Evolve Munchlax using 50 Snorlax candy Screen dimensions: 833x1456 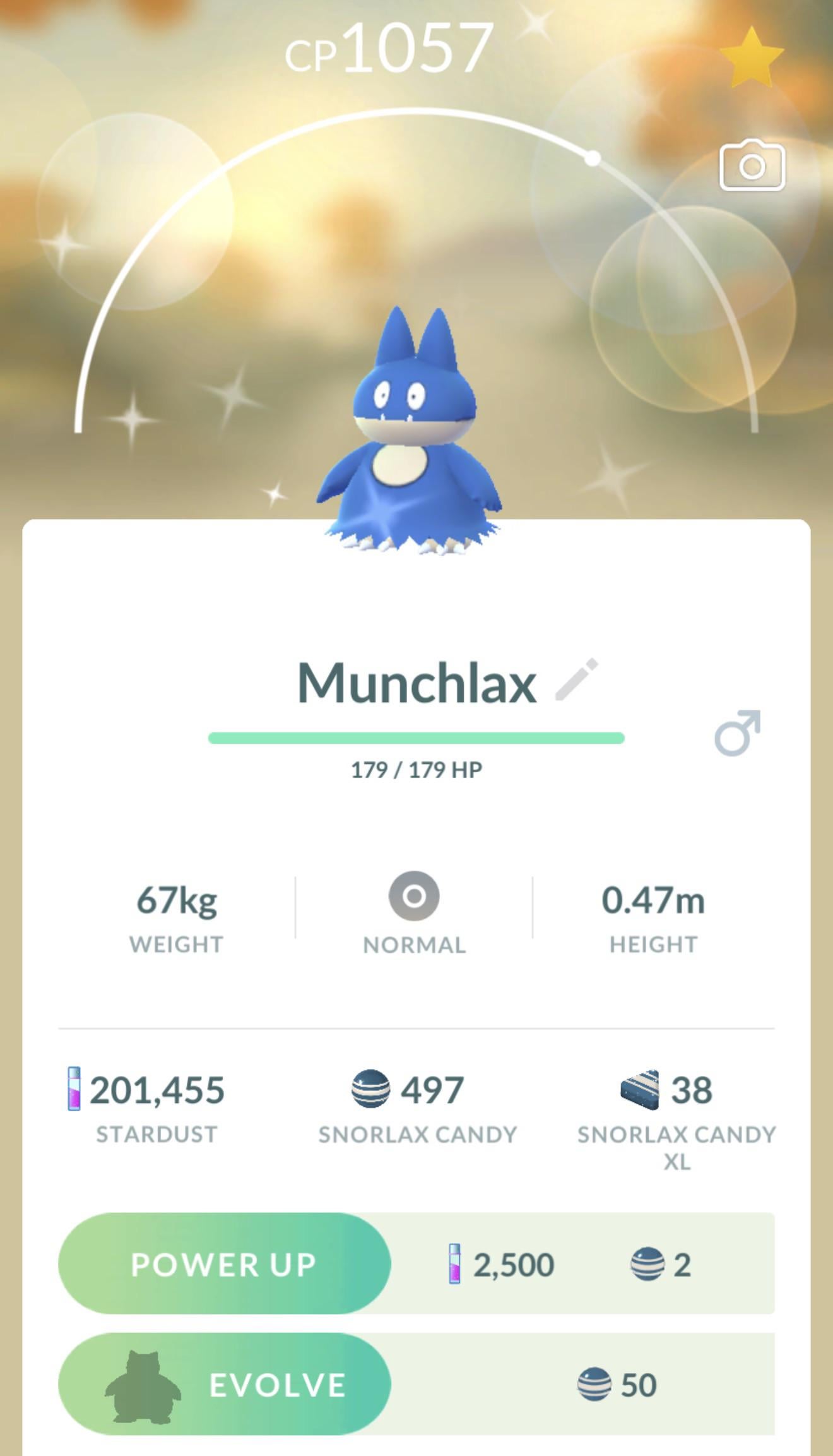[x=224, y=1385]
